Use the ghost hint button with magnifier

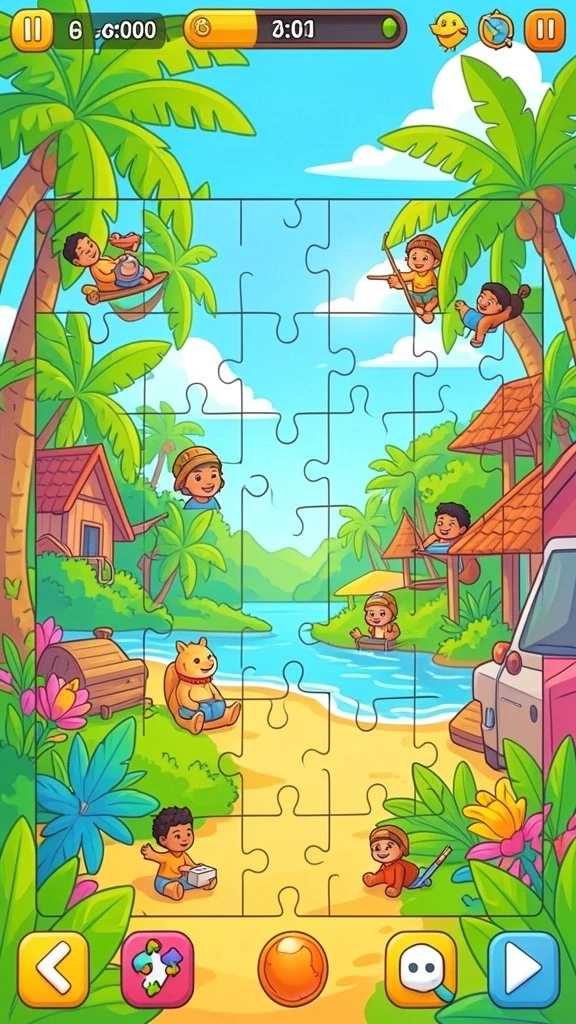click(421, 969)
